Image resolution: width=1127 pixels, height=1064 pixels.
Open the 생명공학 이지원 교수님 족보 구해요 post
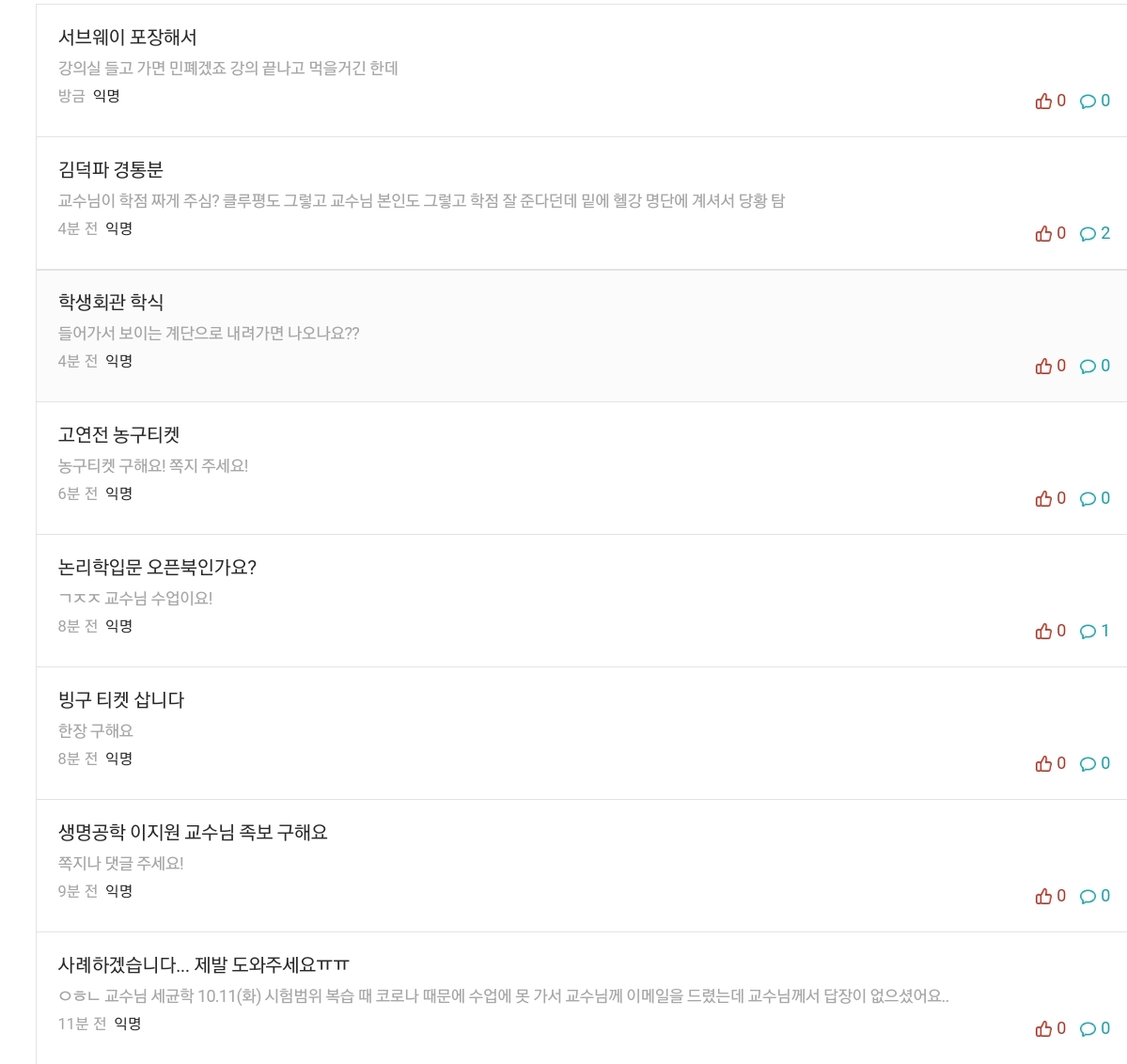193,833
